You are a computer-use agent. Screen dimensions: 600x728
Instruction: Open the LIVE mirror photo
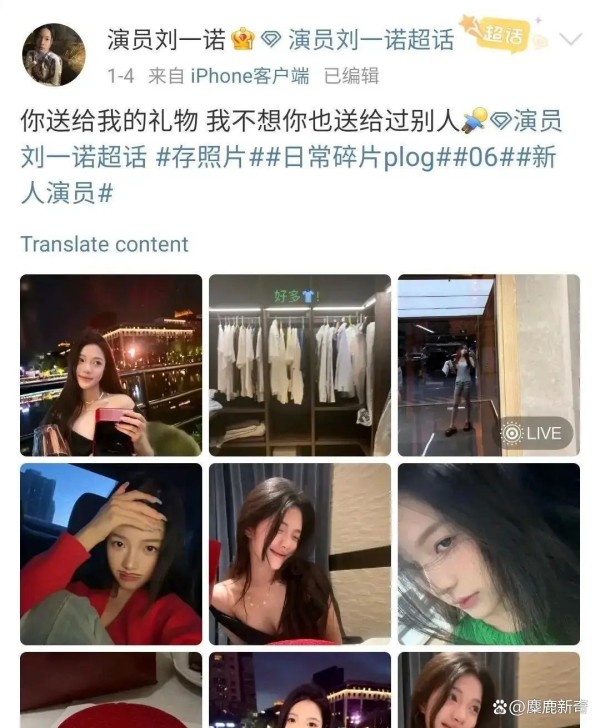[488, 365]
